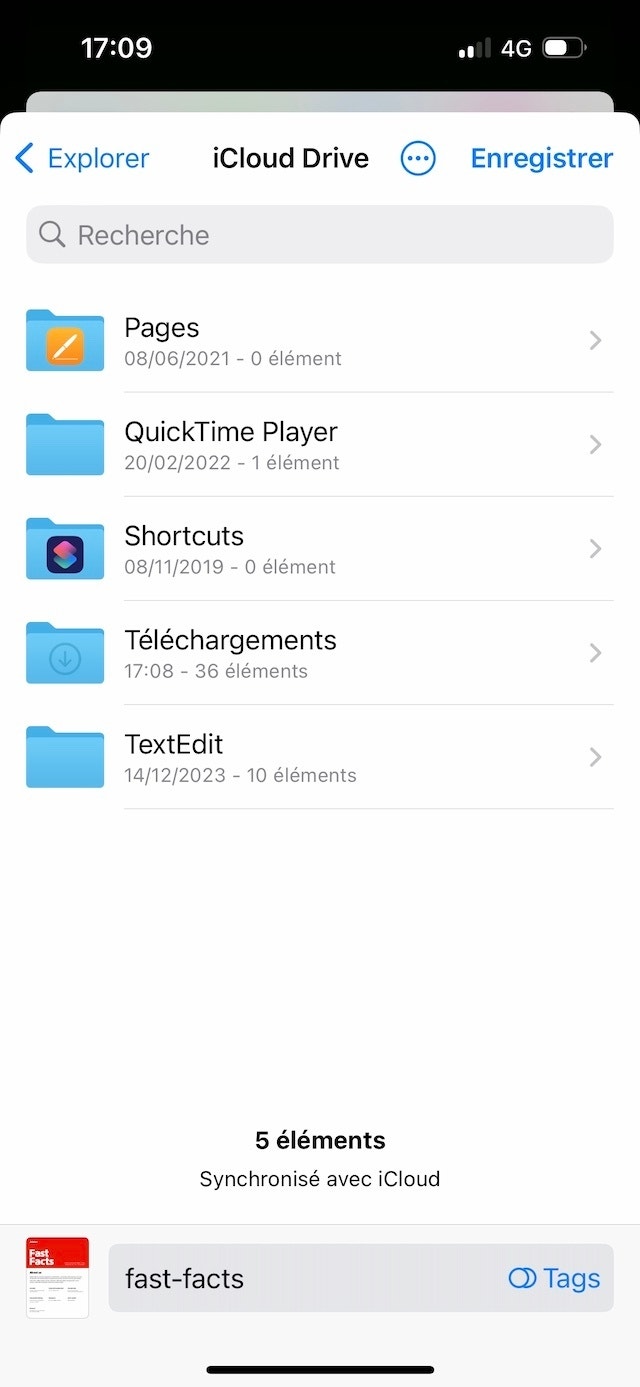640x1387 pixels.
Task: Open the Shortcuts folder
Action: click(x=320, y=549)
